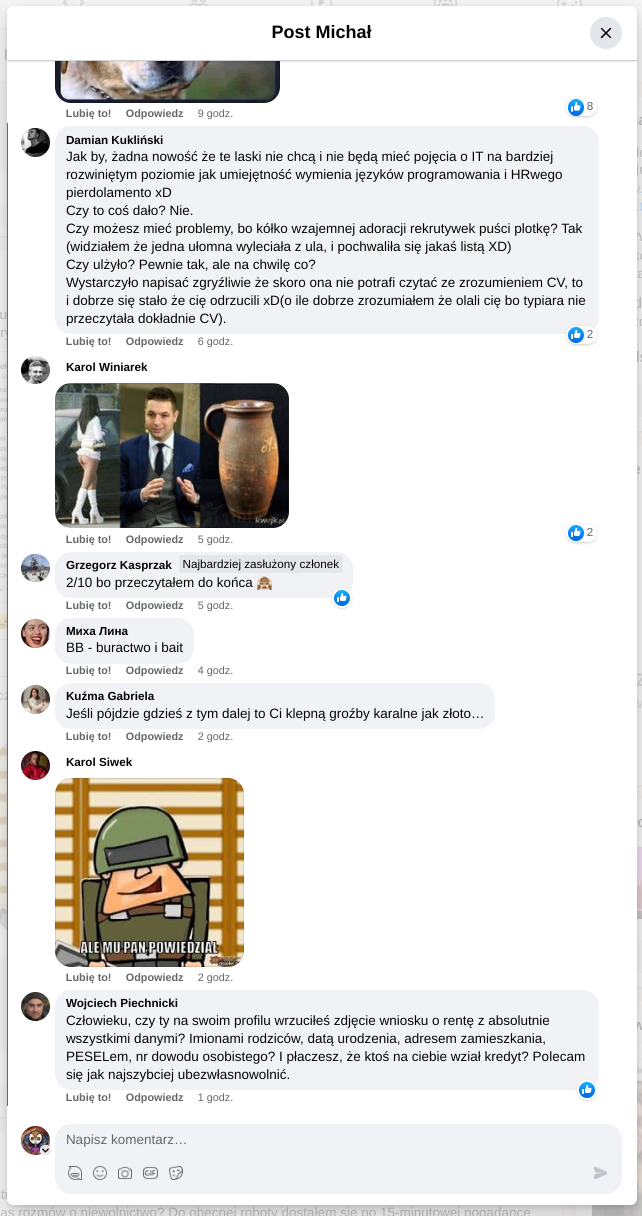642x1216 pixels.
Task: Close the Post Michał dialog
Action: click(x=605, y=33)
